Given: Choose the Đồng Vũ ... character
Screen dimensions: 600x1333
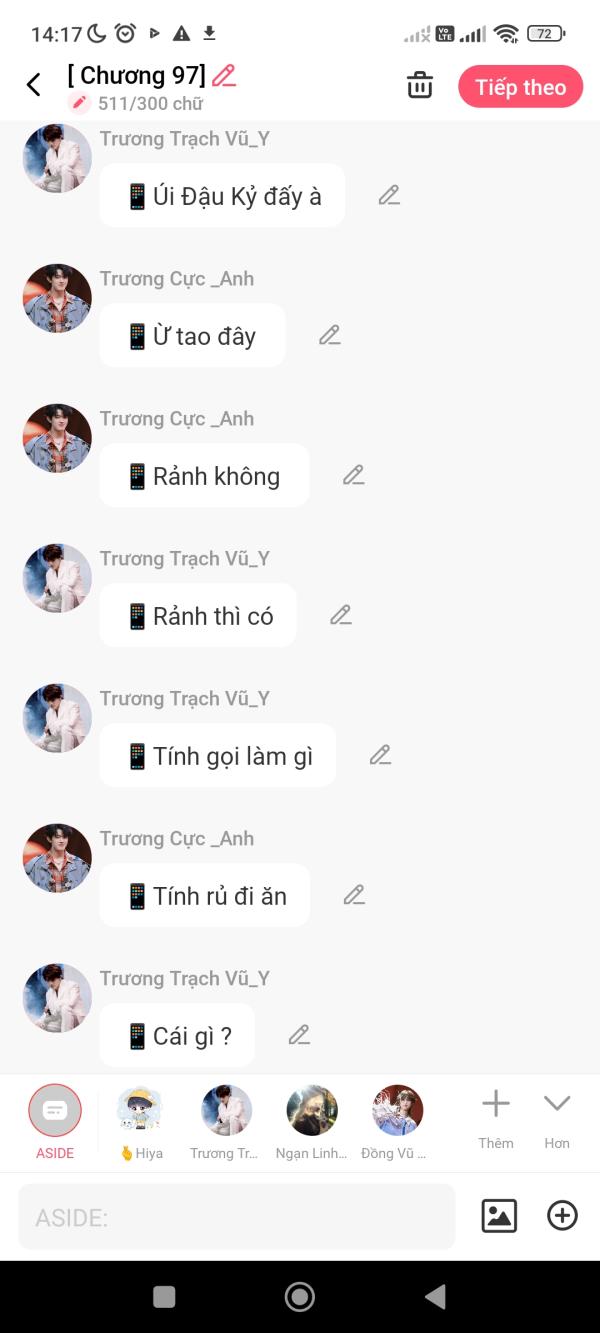Looking at the screenshot, I should click(x=397, y=1122).
